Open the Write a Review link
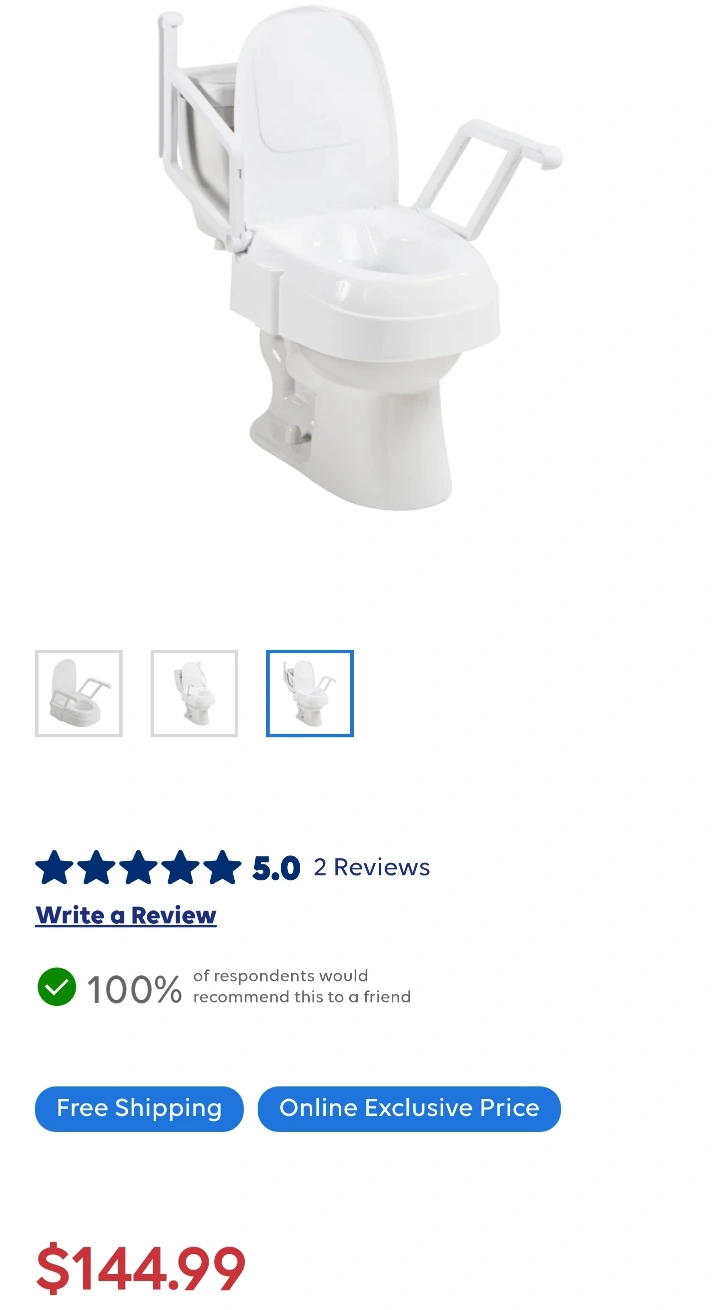The image size is (720, 1310). coord(126,915)
